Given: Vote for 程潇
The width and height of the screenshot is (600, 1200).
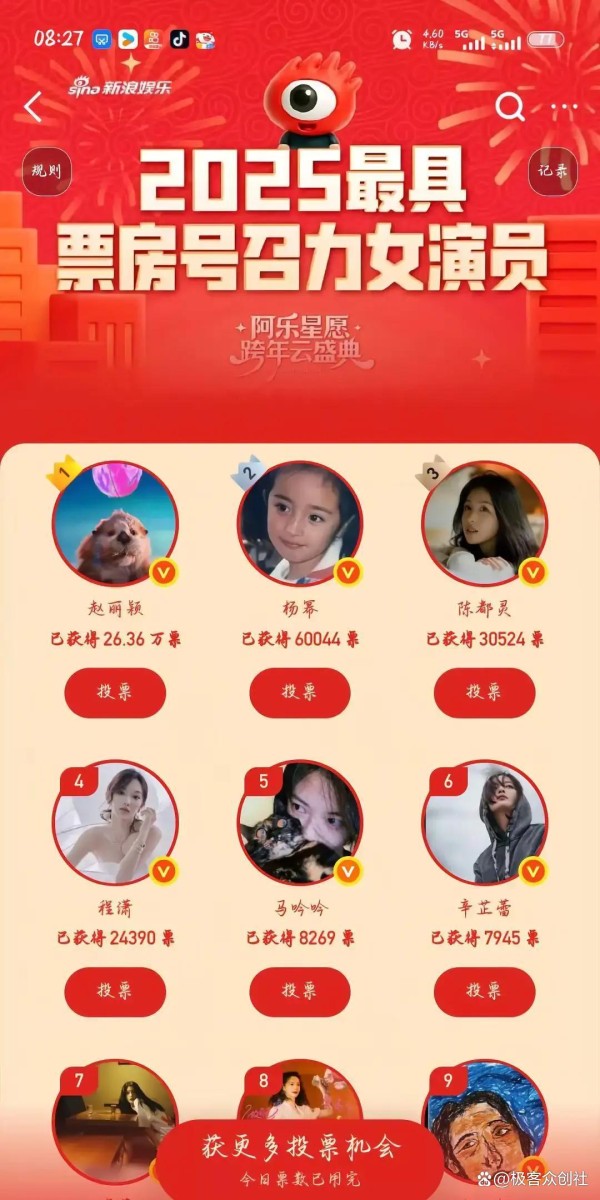Looking at the screenshot, I should pos(115,991).
